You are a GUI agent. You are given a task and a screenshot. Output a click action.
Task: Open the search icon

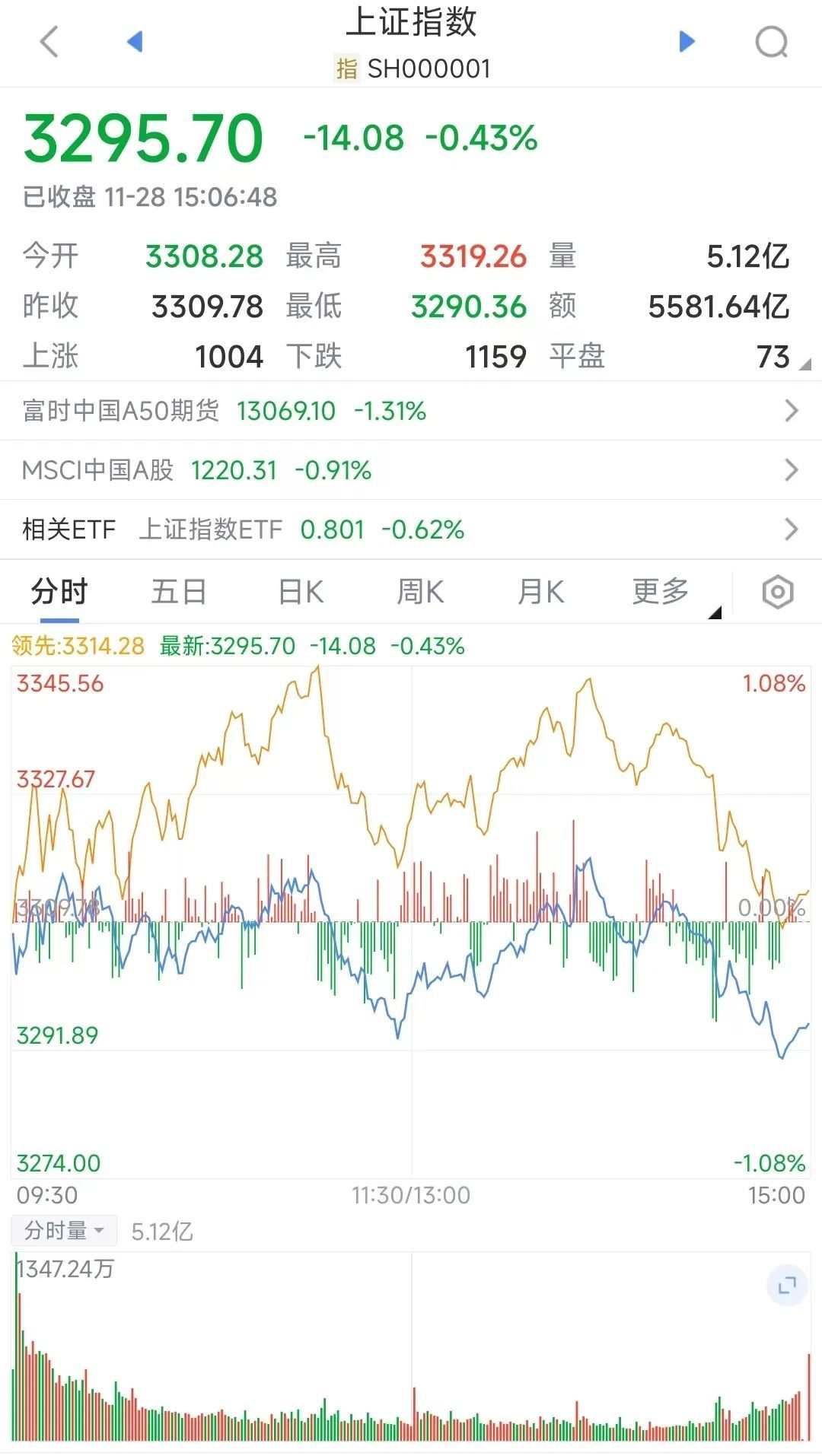coord(771,42)
